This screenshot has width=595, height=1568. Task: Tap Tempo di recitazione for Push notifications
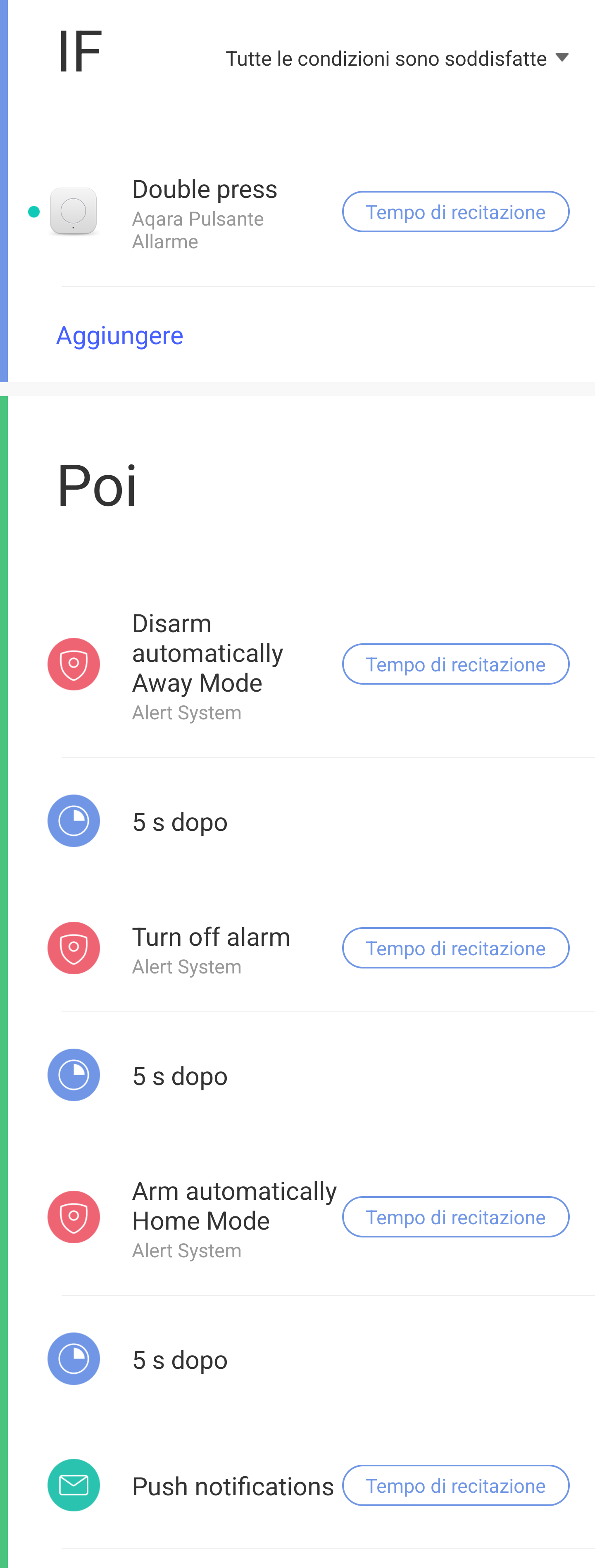(455, 1485)
